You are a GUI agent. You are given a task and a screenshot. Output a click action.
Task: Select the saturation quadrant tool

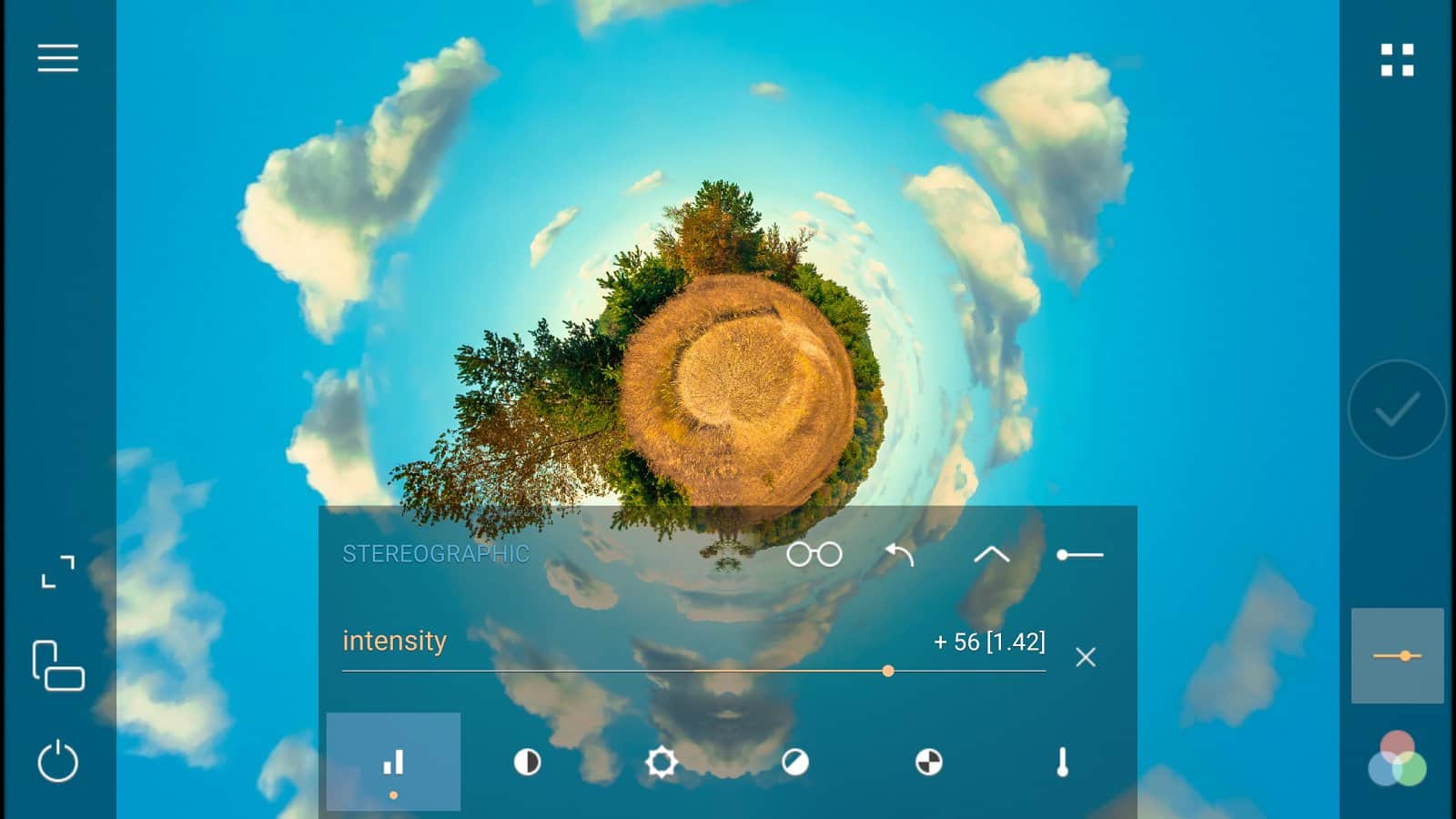928,762
